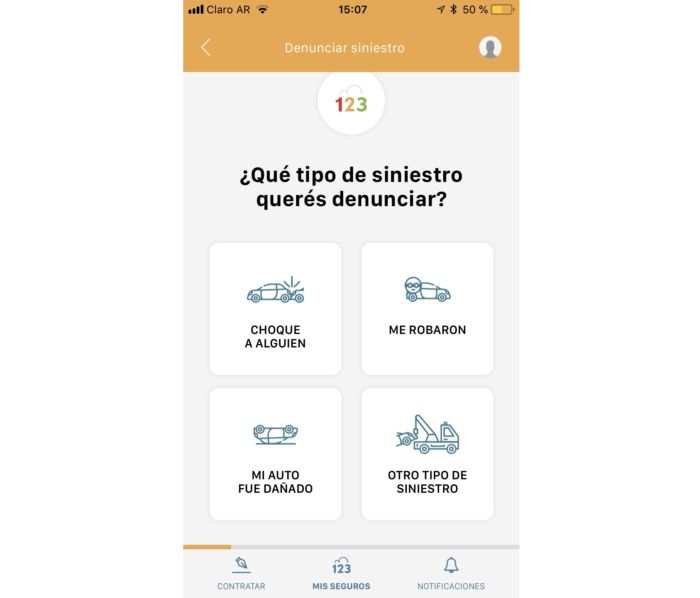Choose the Me robaron option
700x598 pixels.
coord(427,309)
